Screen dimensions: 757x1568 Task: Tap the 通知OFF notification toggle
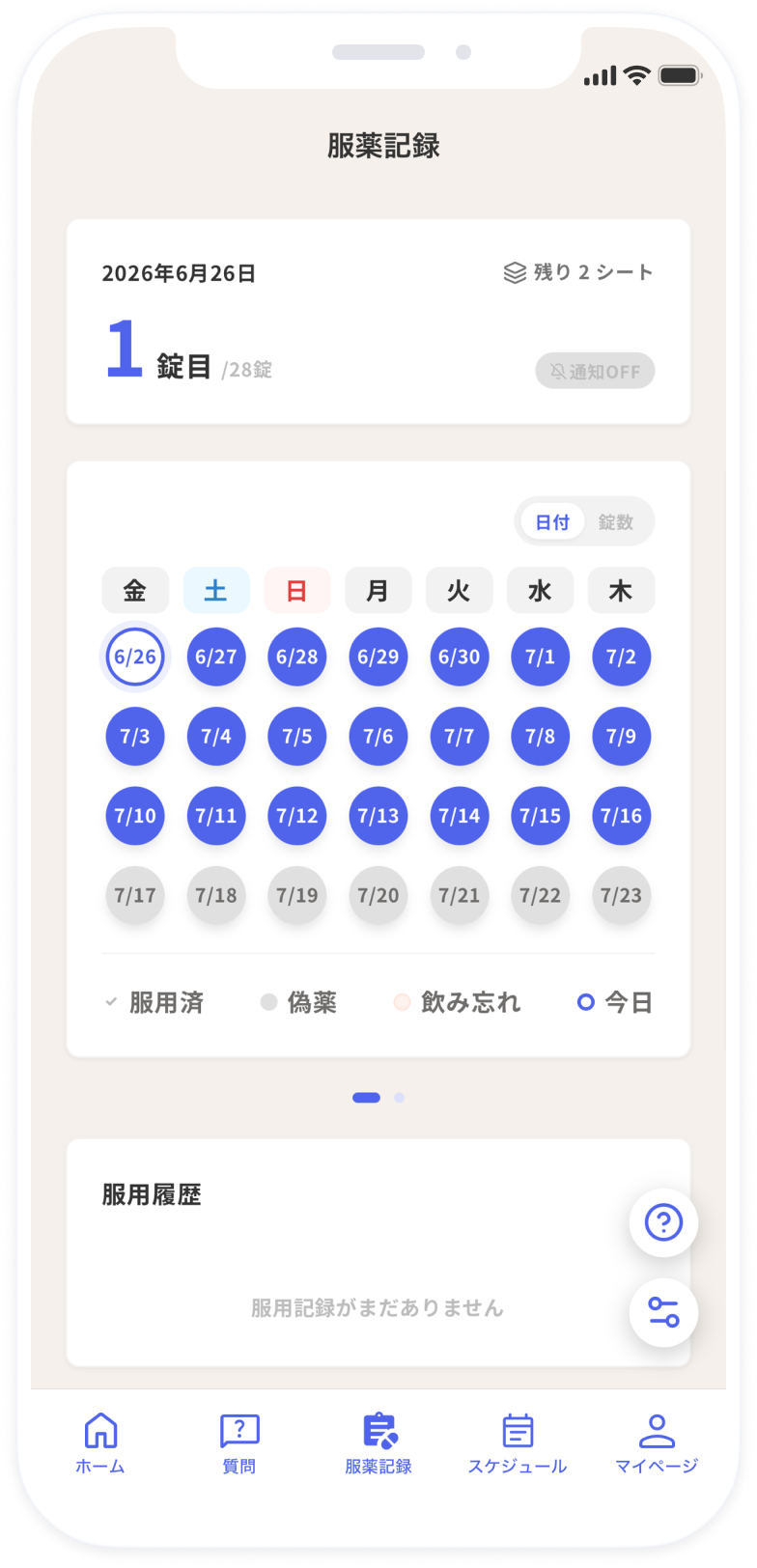pyautogui.click(x=595, y=371)
